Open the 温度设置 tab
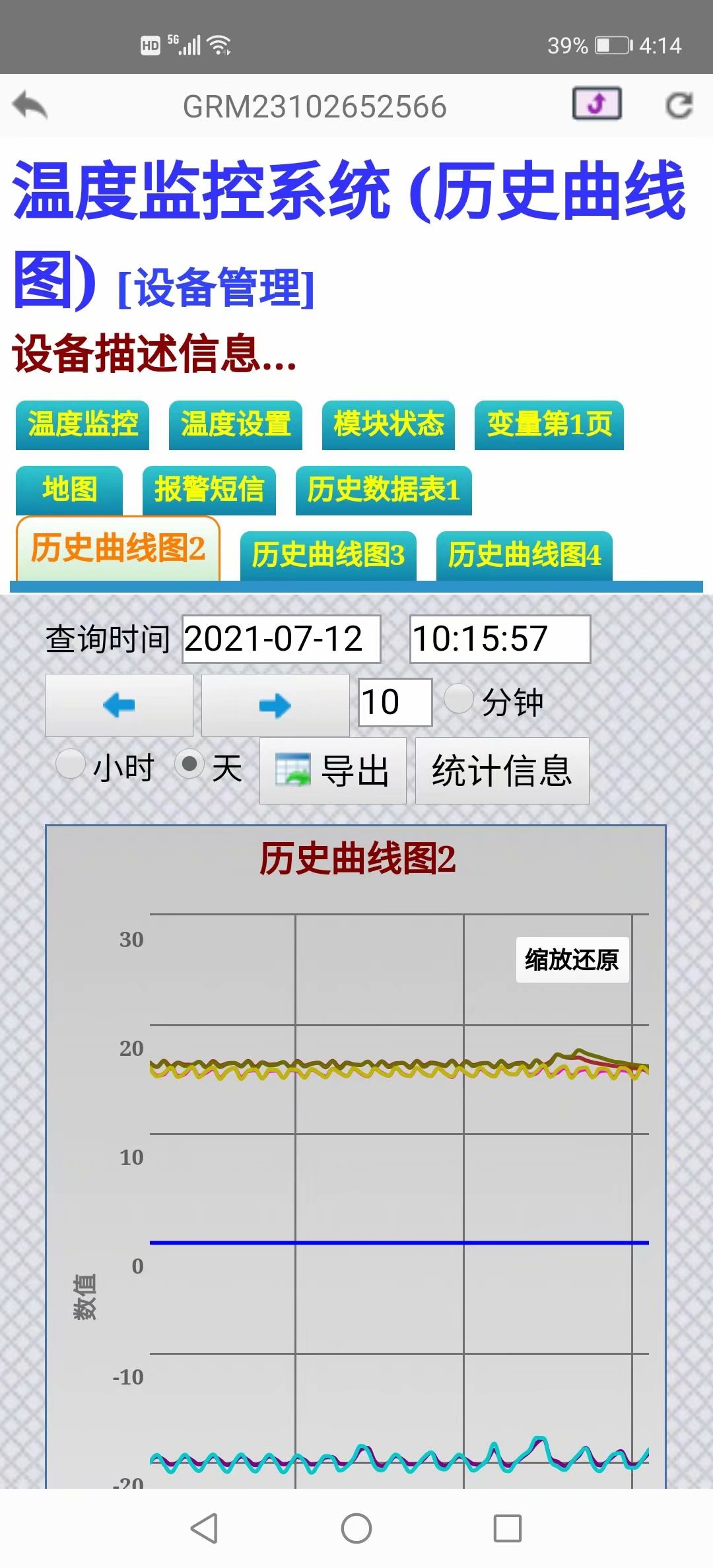The image size is (713, 1568). coord(236,424)
